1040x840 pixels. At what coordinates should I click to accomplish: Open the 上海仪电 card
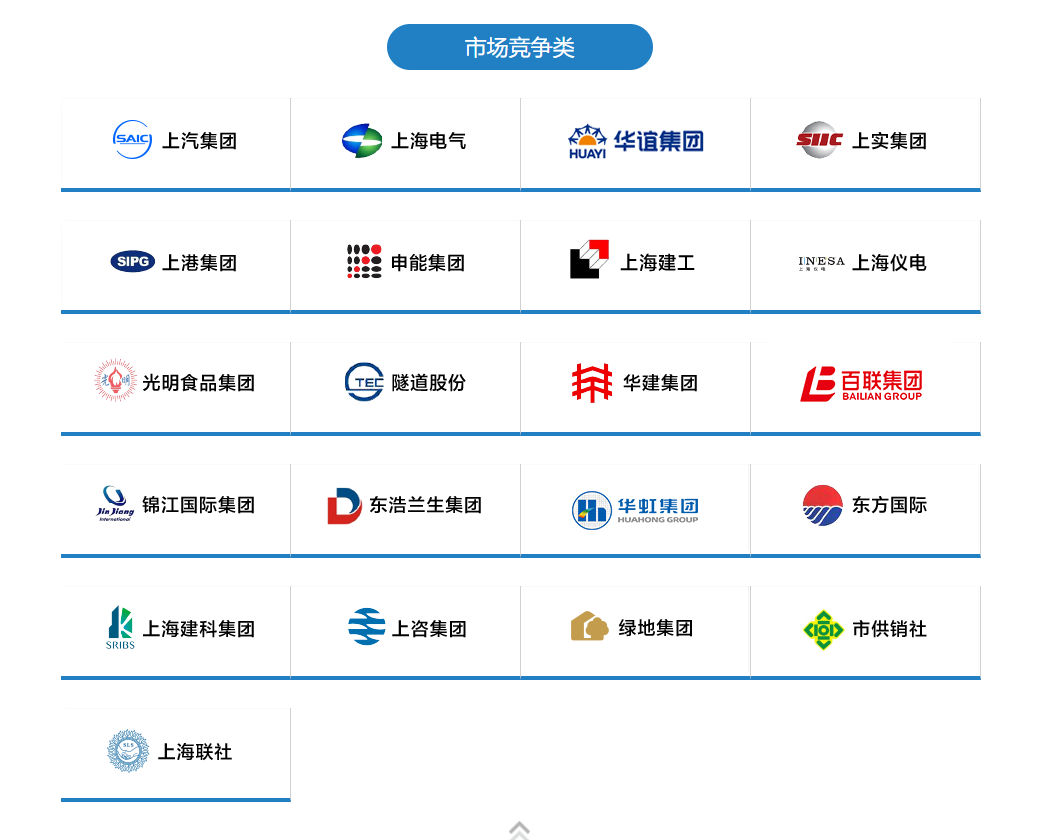(865, 263)
